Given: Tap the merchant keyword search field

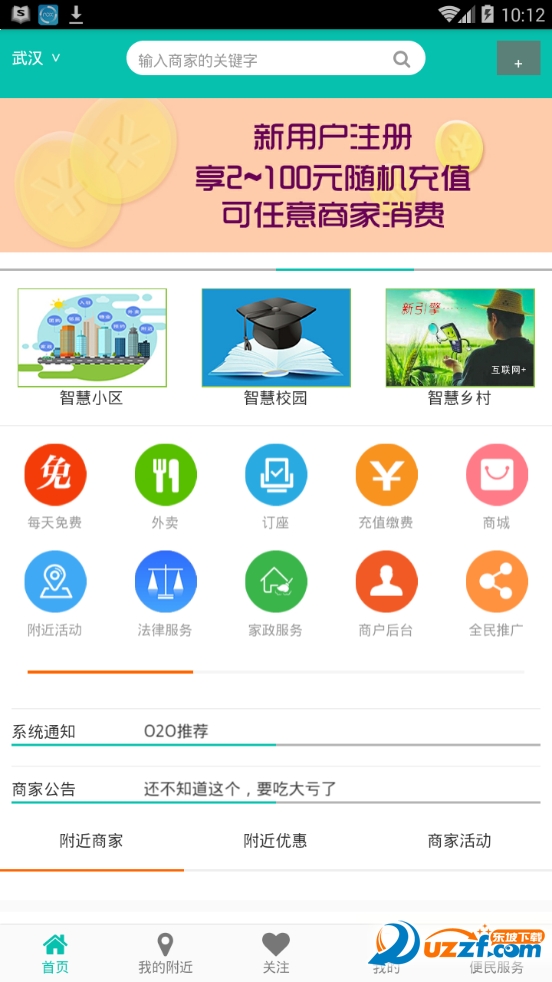Looking at the screenshot, I should pyautogui.click(x=276, y=58).
